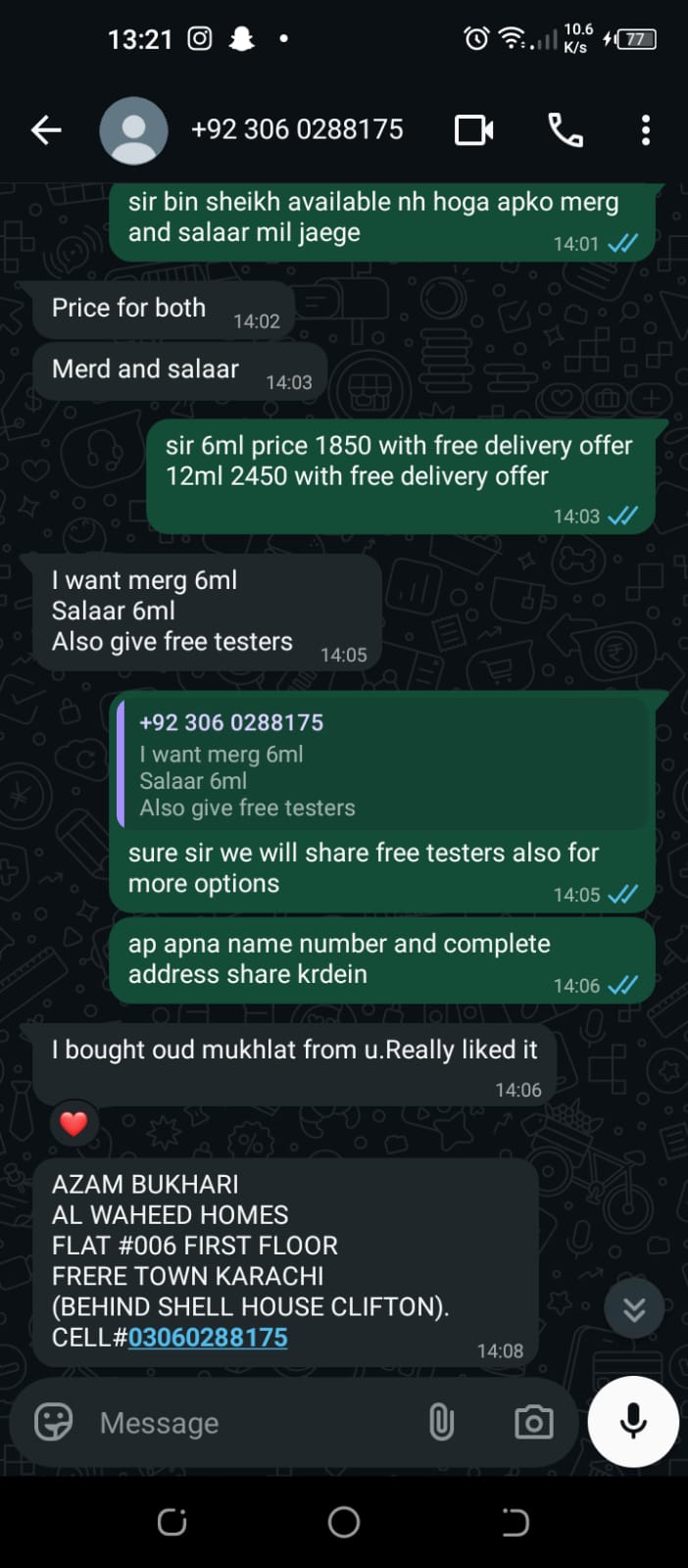Tap the phone number link 03060288175
Screen dimensions: 688x1568
click(x=208, y=1338)
